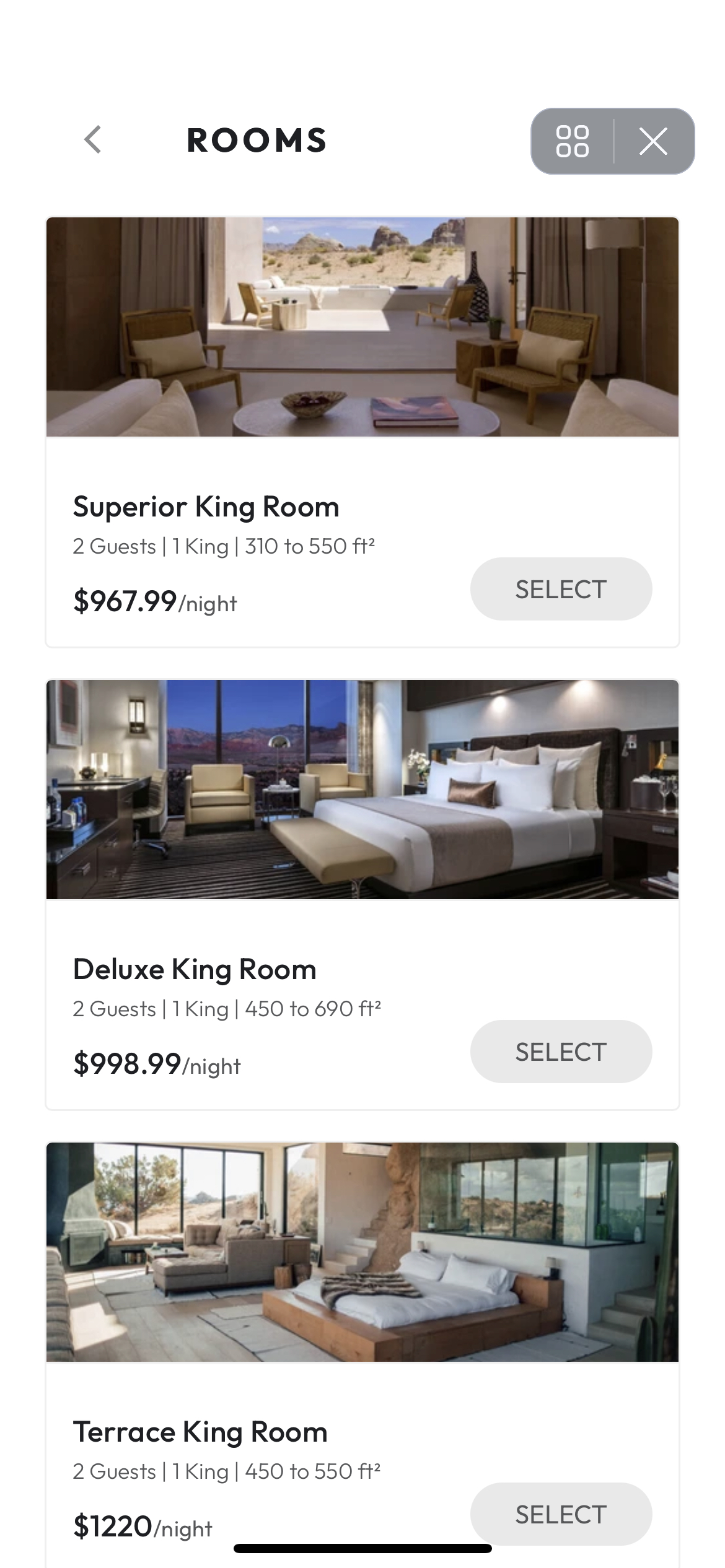
Task: Select the Superior King Room
Action: tap(561, 589)
